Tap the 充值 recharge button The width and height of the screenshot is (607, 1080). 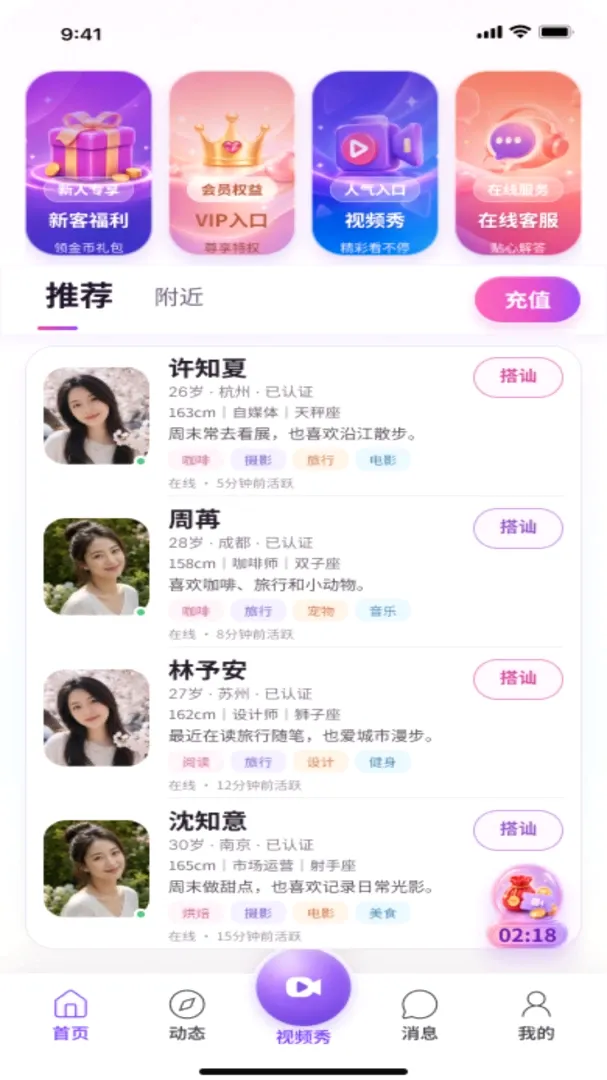[527, 300]
